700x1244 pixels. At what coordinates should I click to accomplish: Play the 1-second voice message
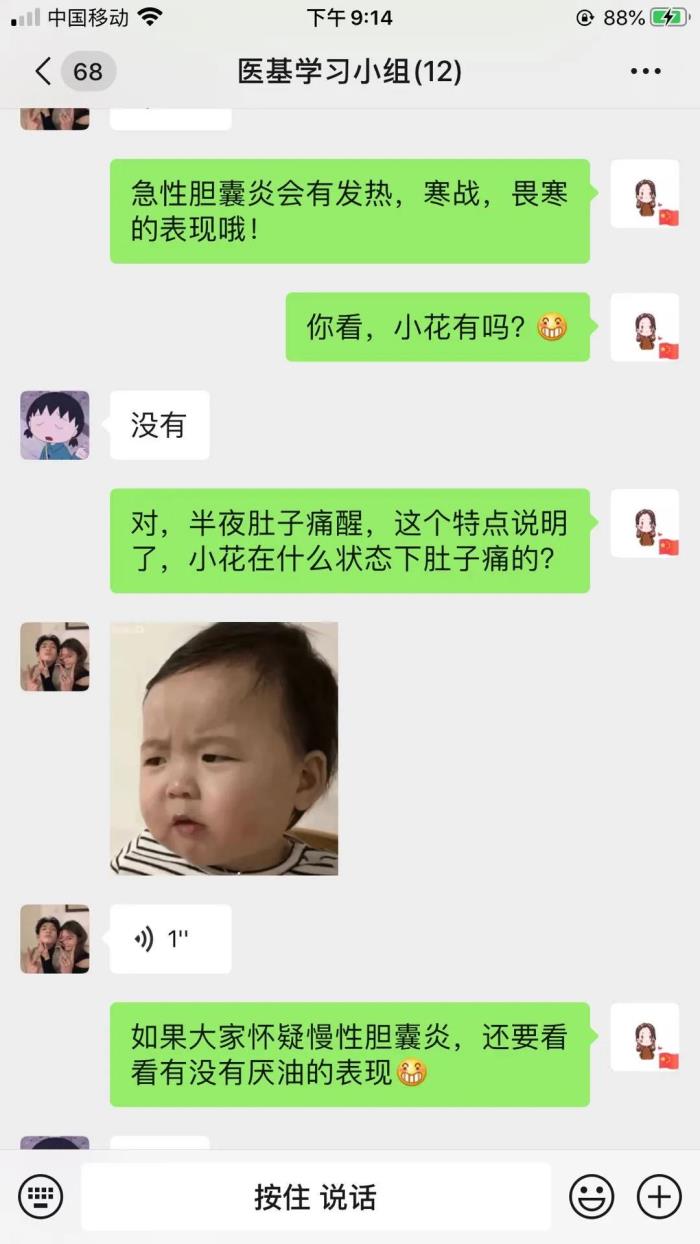(x=170, y=939)
